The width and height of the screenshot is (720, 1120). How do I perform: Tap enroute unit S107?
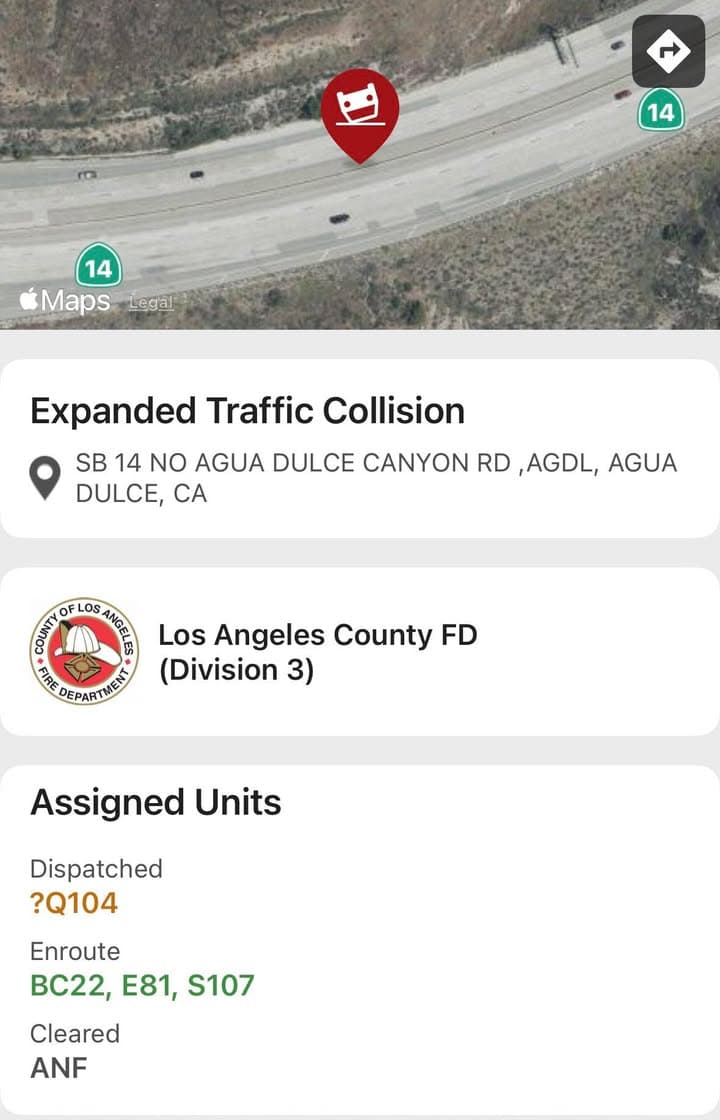coord(224,984)
